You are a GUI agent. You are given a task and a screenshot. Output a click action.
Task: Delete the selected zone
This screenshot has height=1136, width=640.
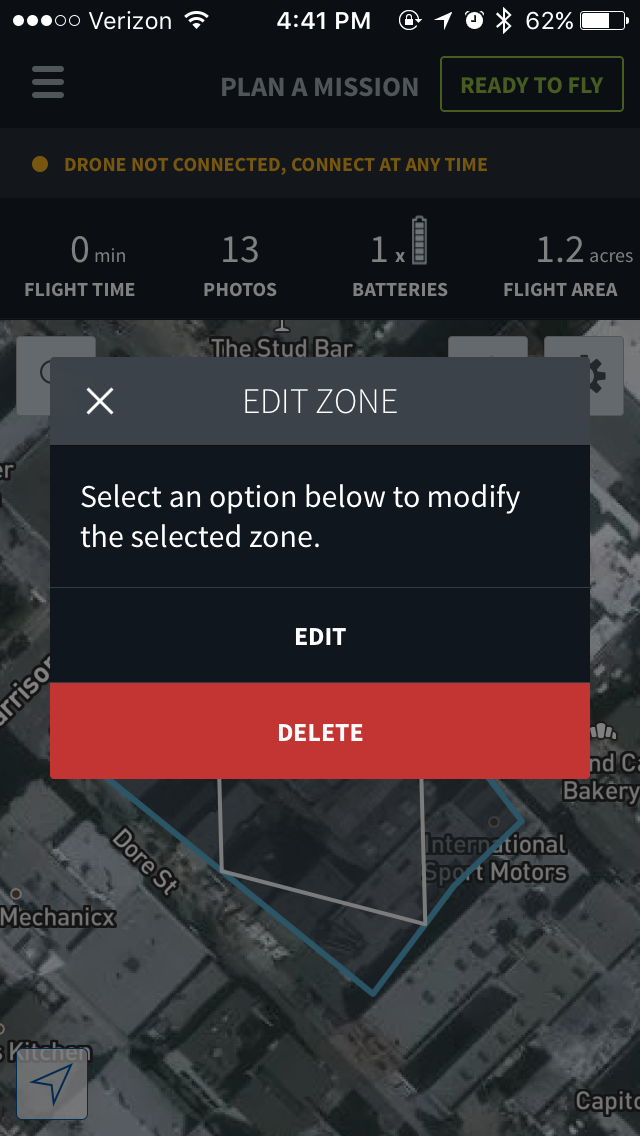320,732
